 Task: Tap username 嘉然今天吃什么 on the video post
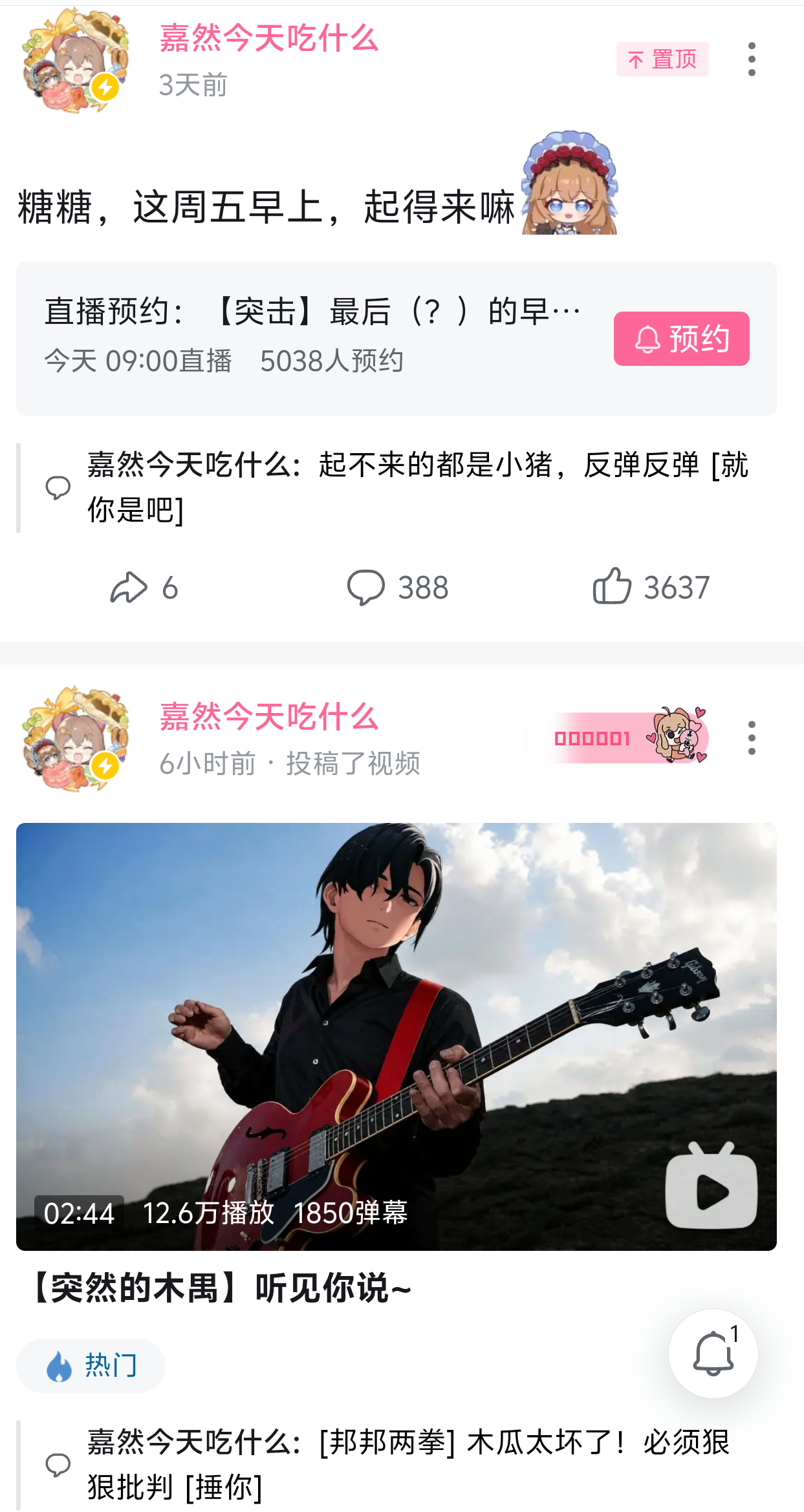click(269, 716)
